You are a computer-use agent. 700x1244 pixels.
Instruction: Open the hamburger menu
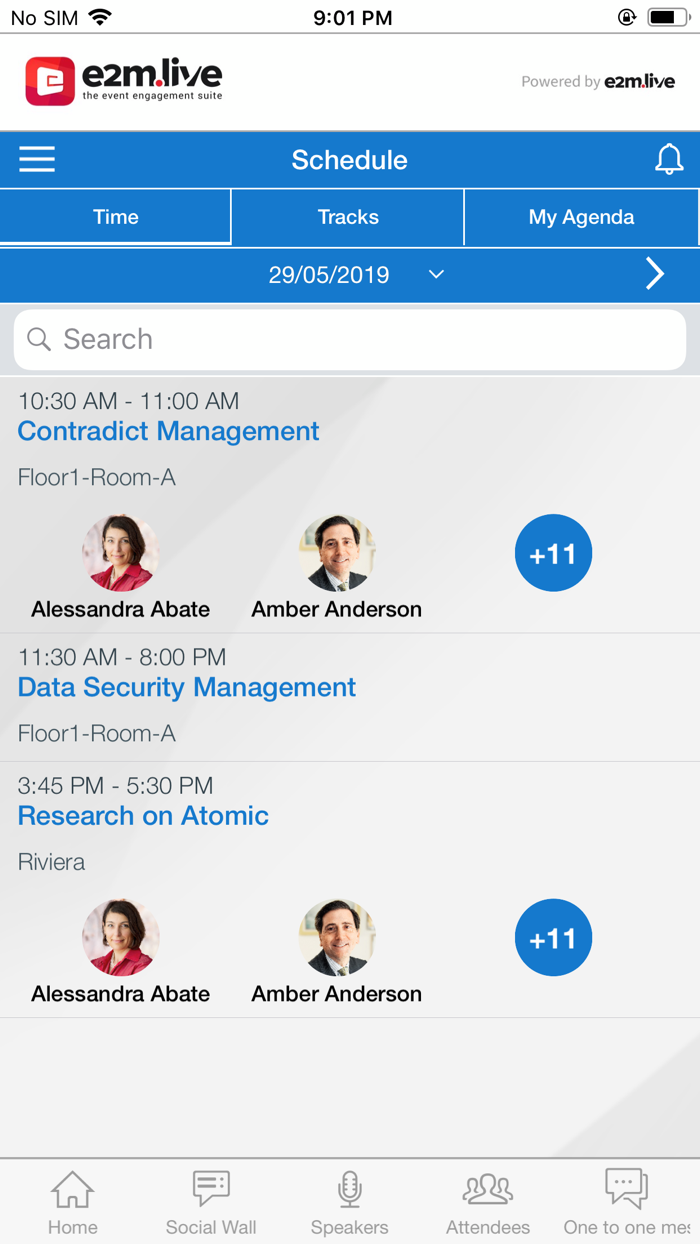click(37, 160)
